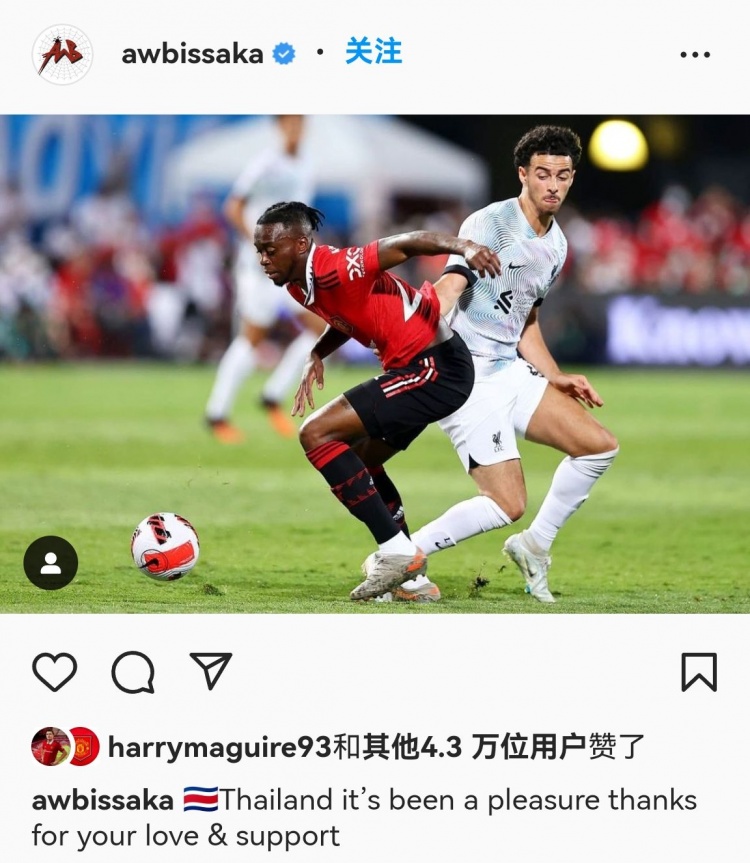This screenshot has height=863, width=750.
Task: Open awbissaka's profile picture
Action: [62, 54]
